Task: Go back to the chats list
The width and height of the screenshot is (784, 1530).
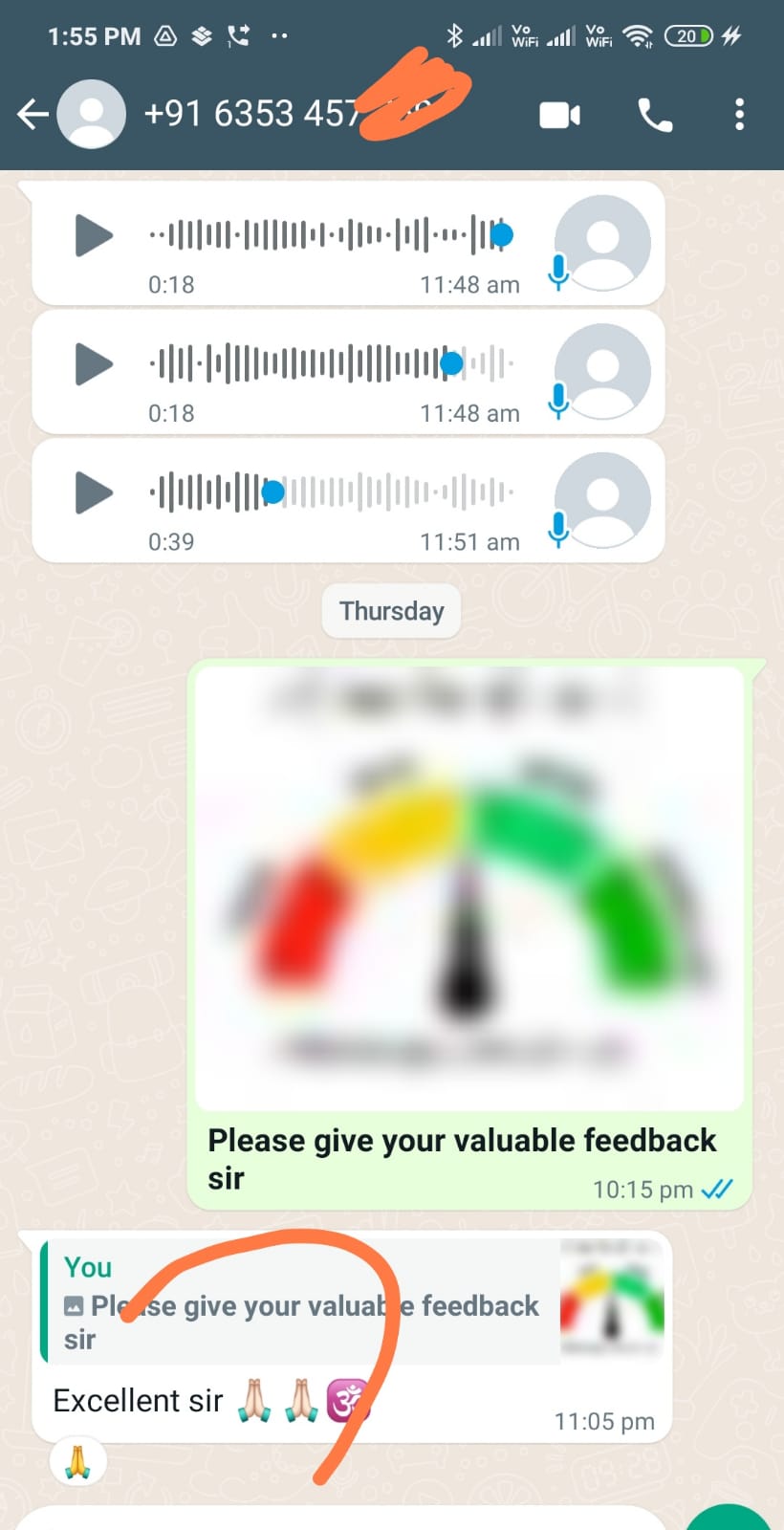Action: pos(33,115)
